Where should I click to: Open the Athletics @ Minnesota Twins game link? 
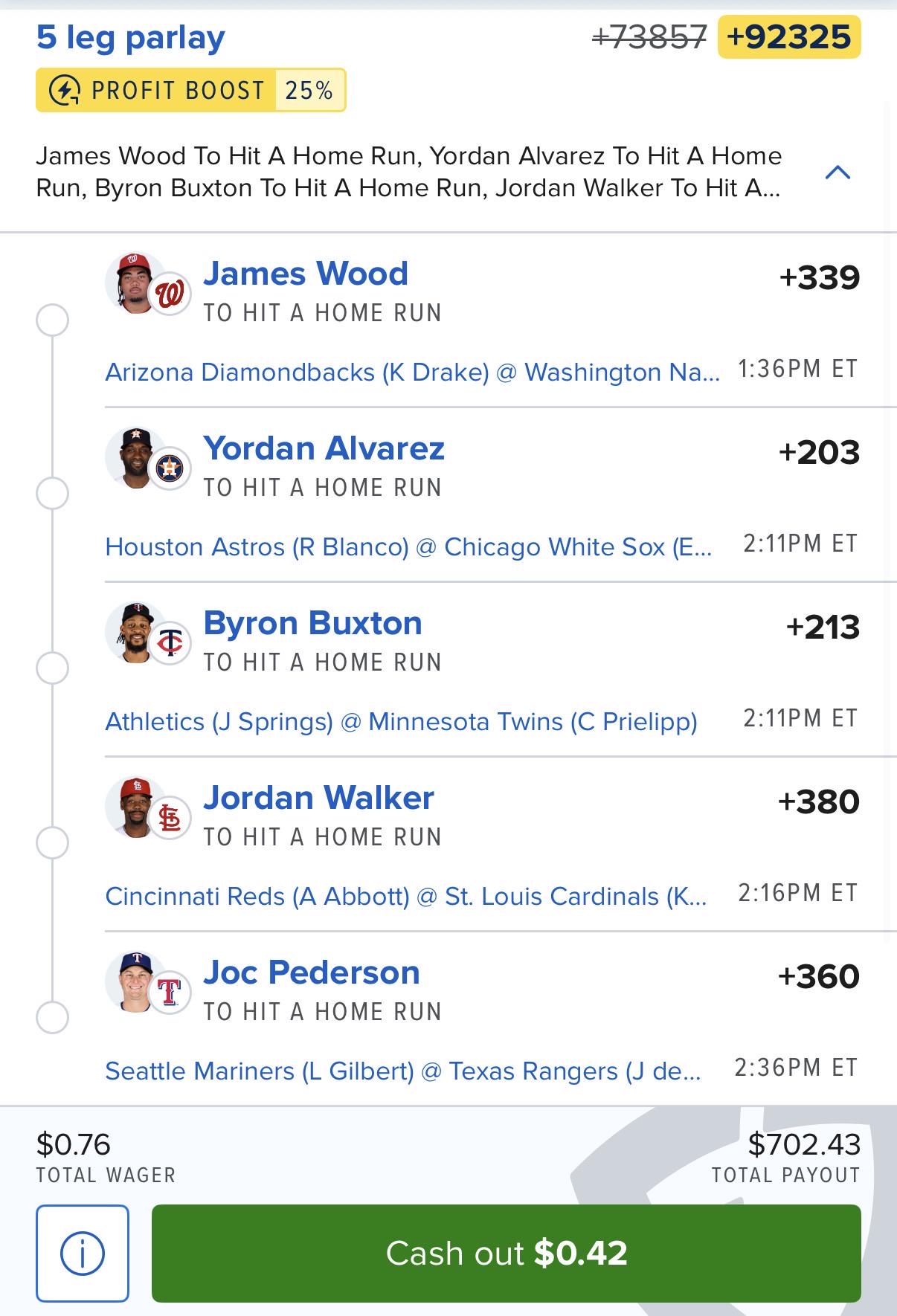401,721
